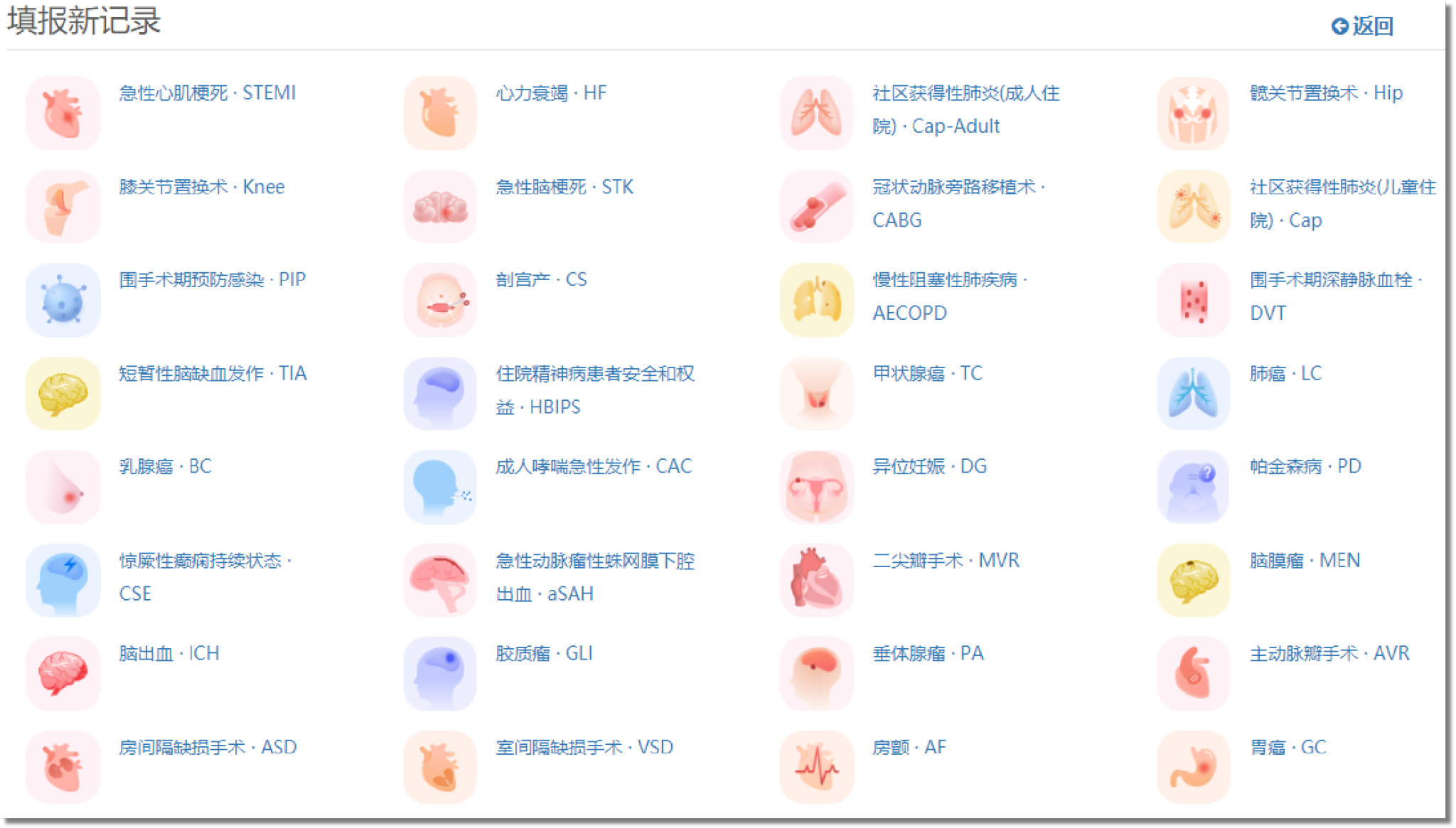Select 乳腺癌 · BC

pos(165,467)
